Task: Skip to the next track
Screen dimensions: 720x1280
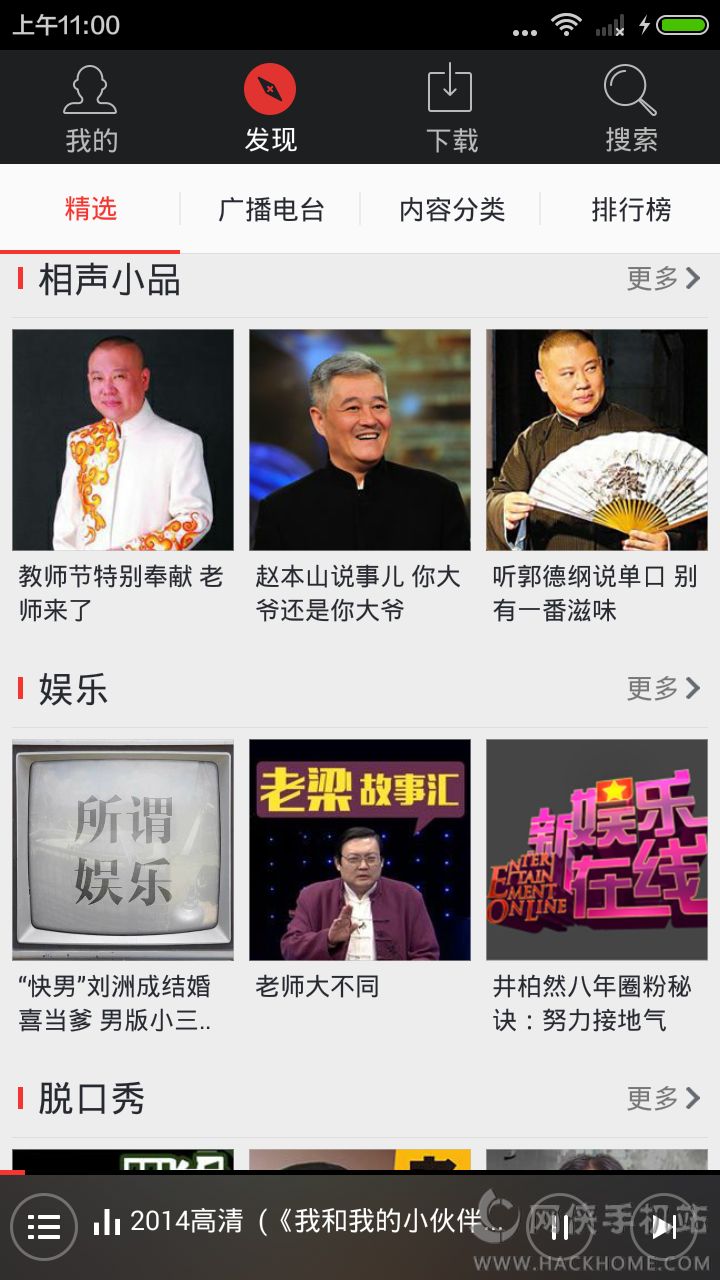Action: point(664,1226)
